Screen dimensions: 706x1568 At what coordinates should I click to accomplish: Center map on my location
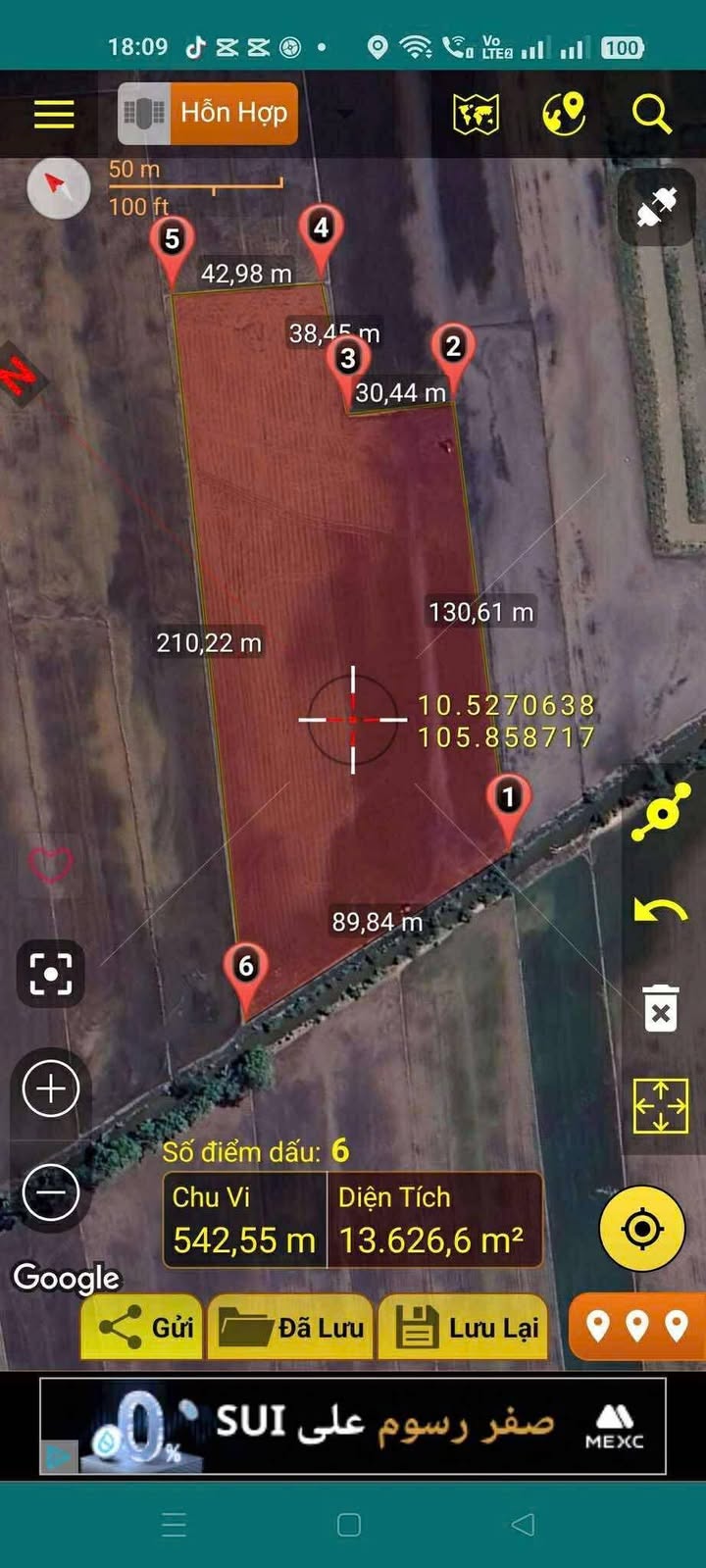pyautogui.click(x=642, y=1229)
